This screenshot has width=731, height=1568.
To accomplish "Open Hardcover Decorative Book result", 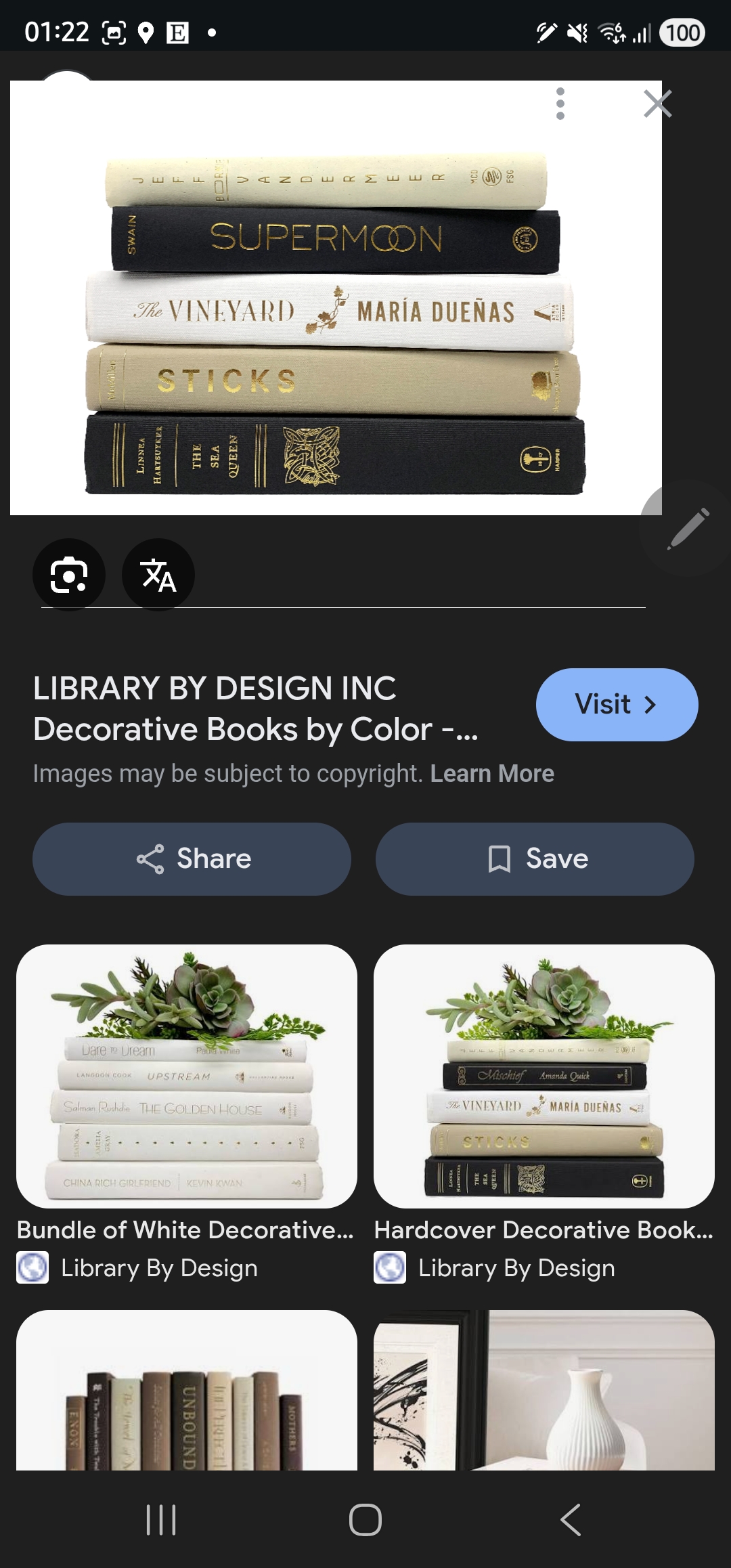I will coord(544,1076).
